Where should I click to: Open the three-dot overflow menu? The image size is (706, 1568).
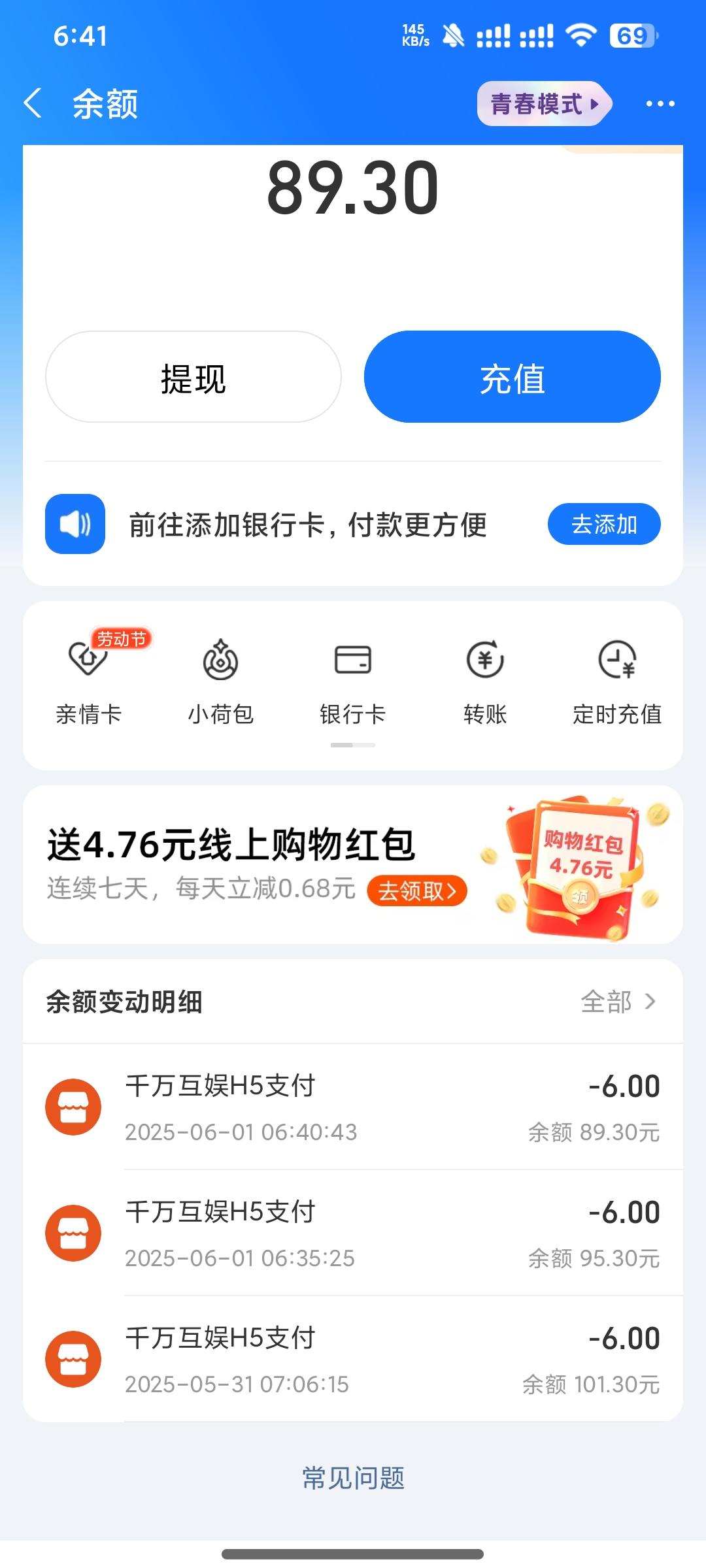tap(660, 104)
